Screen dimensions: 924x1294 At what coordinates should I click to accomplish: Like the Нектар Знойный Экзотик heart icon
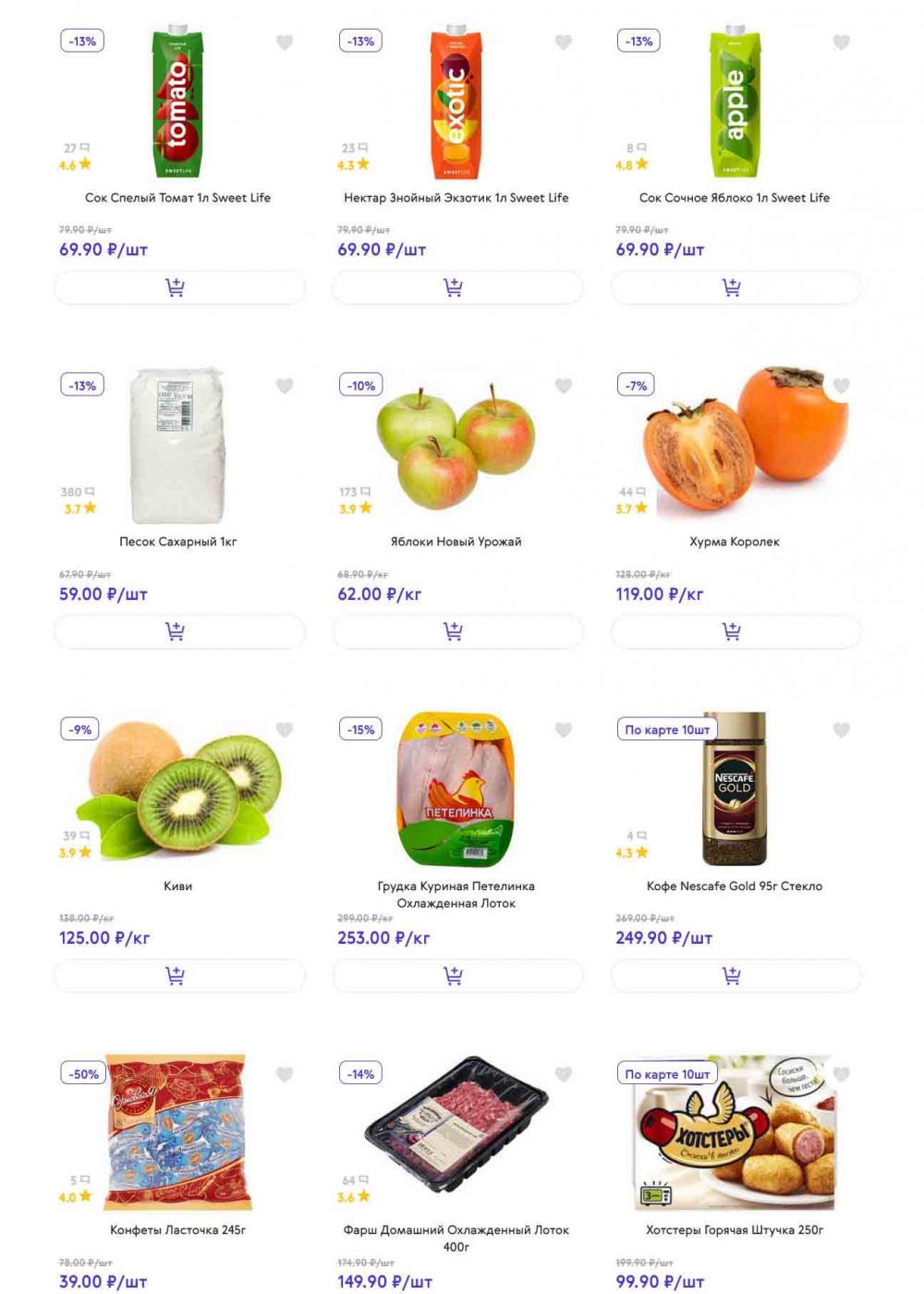pyautogui.click(x=563, y=43)
